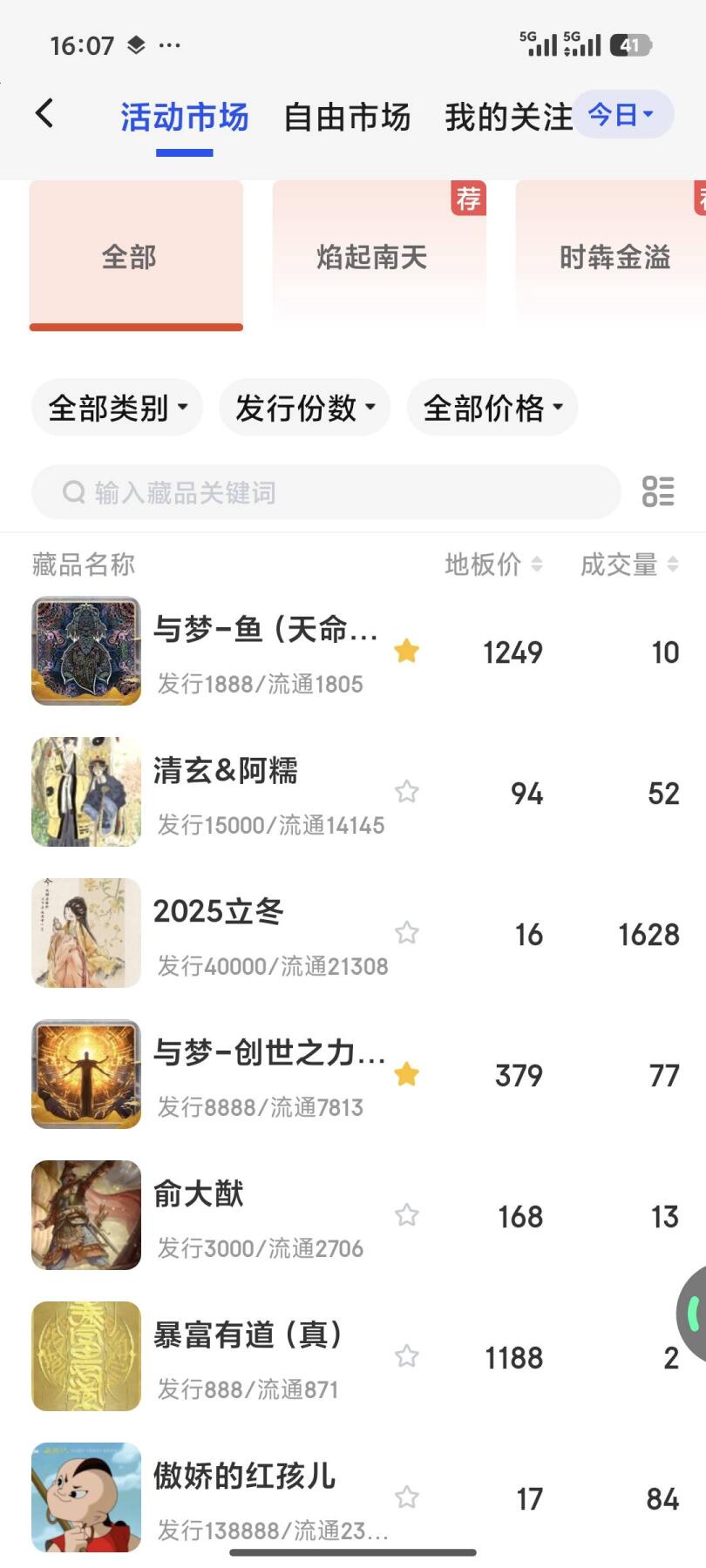This screenshot has width=706, height=1568.
Task: Click the 傲娇的红孩儿 thumbnail image
Action: coord(85,1497)
